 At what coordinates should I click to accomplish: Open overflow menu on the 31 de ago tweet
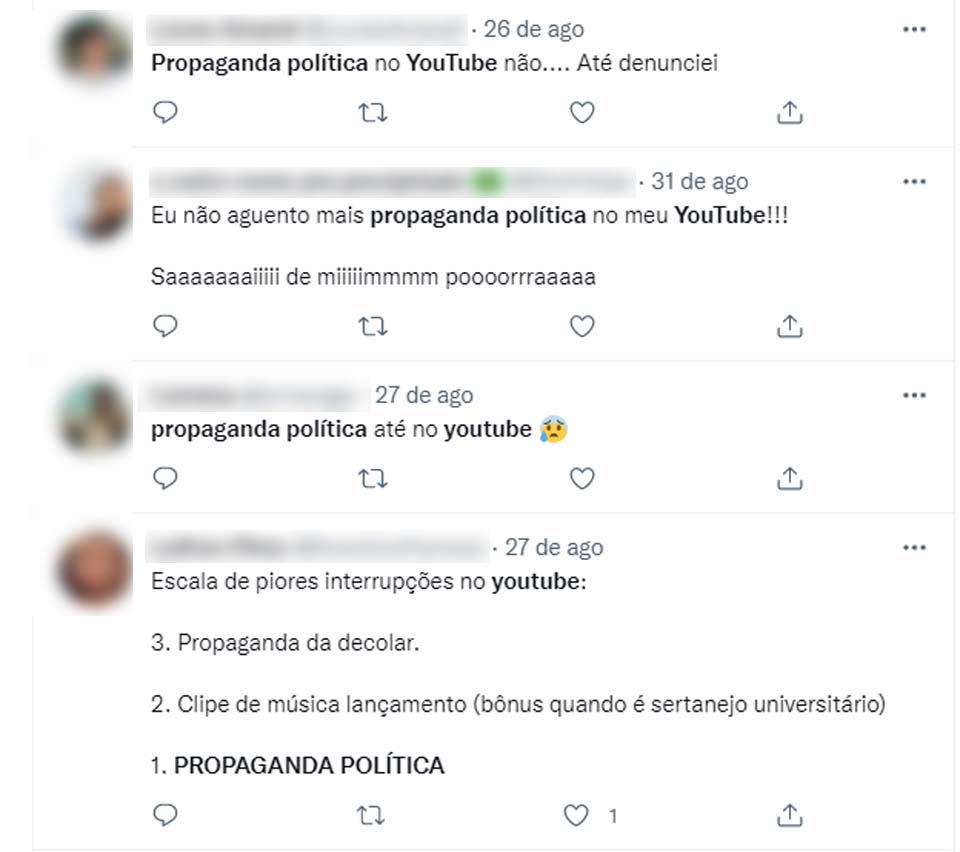tap(914, 182)
